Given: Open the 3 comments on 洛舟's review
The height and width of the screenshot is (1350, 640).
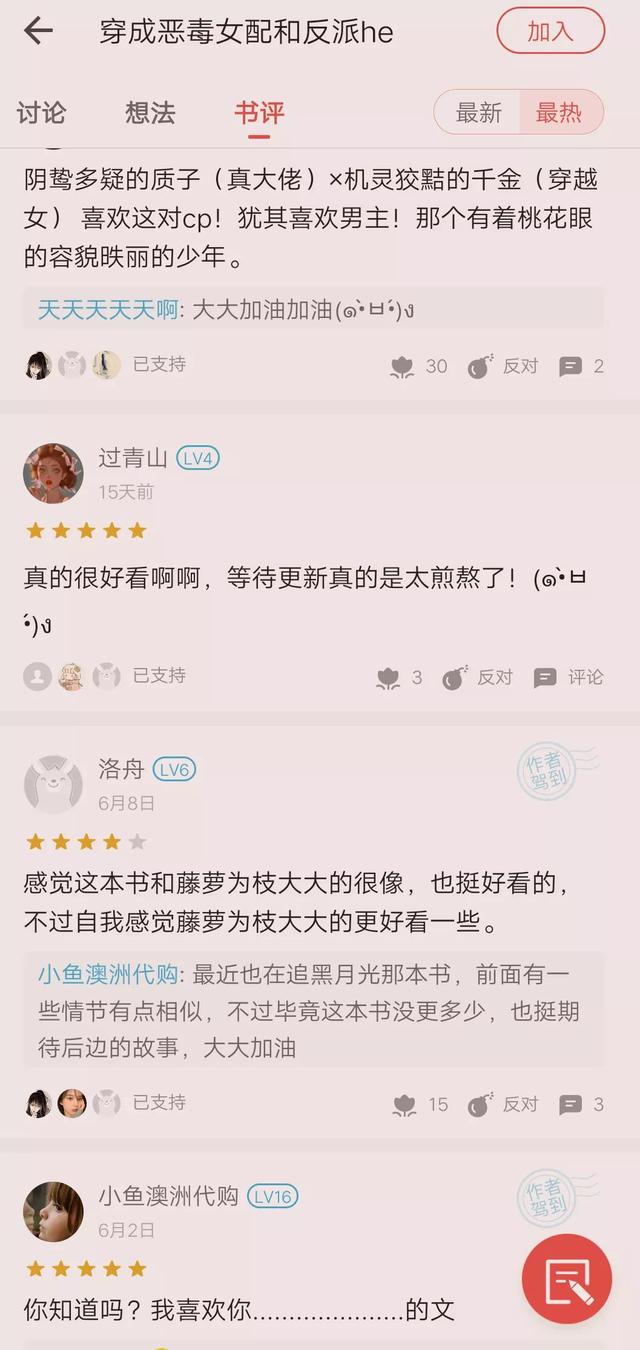Looking at the screenshot, I should [x=582, y=1105].
